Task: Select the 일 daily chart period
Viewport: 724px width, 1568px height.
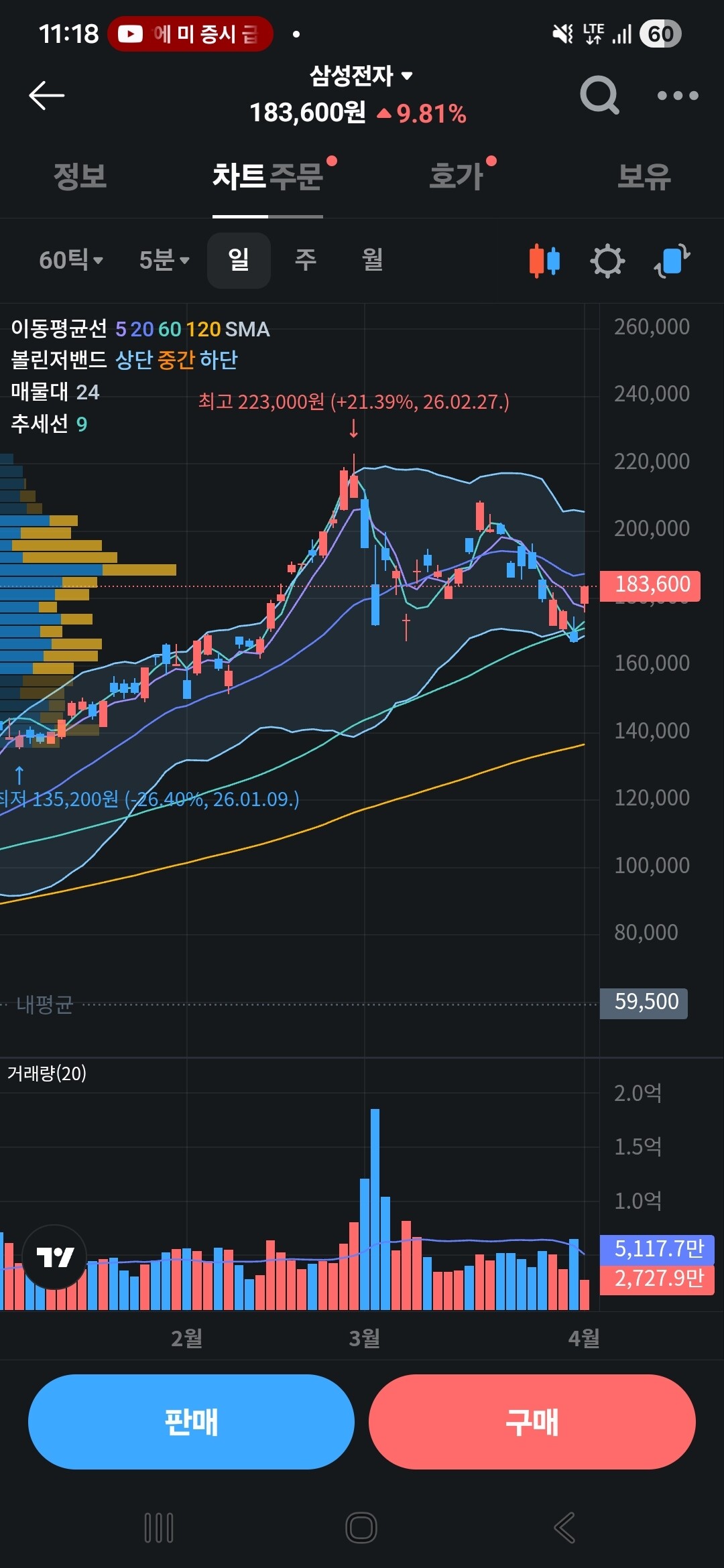Action: (239, 260)
